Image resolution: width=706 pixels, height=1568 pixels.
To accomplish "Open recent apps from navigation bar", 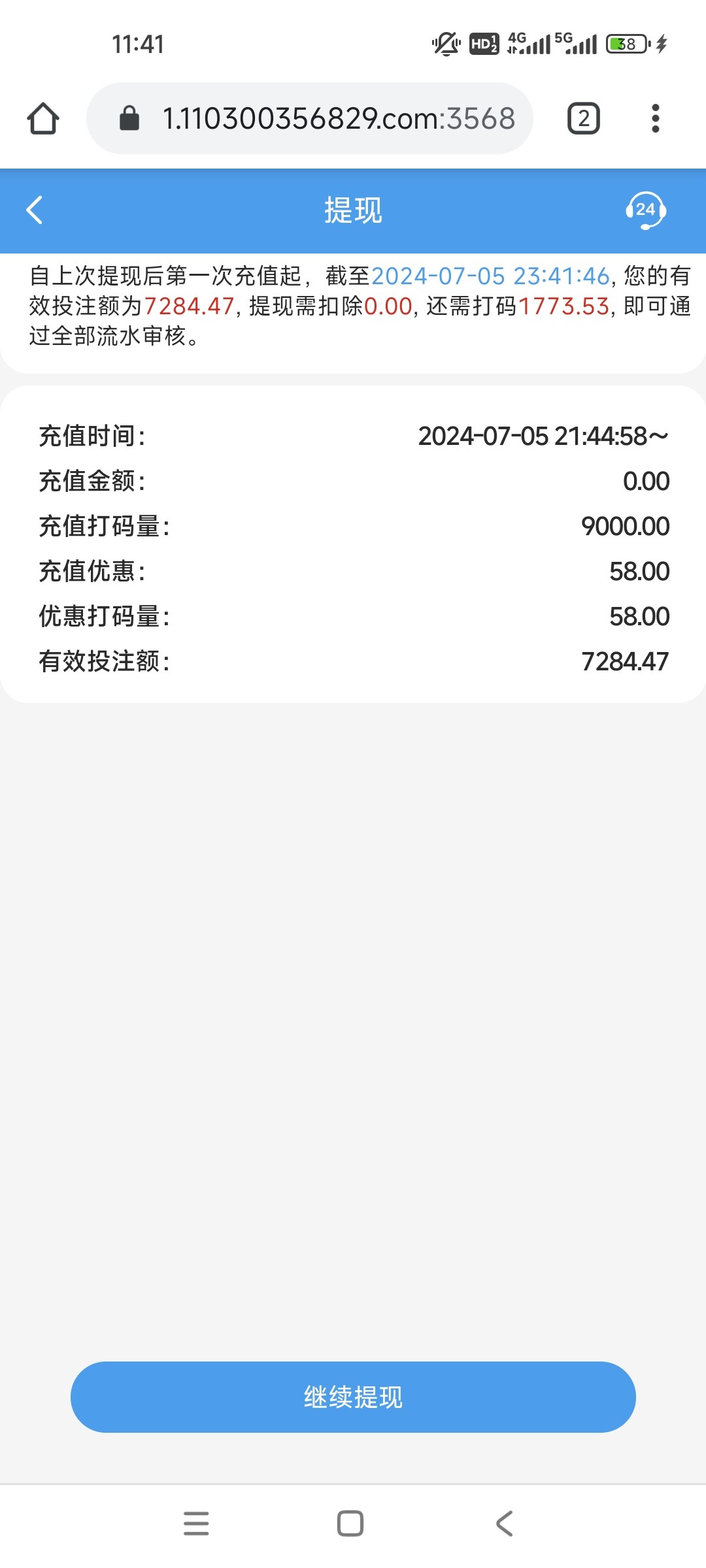I will click(196, 1523).
